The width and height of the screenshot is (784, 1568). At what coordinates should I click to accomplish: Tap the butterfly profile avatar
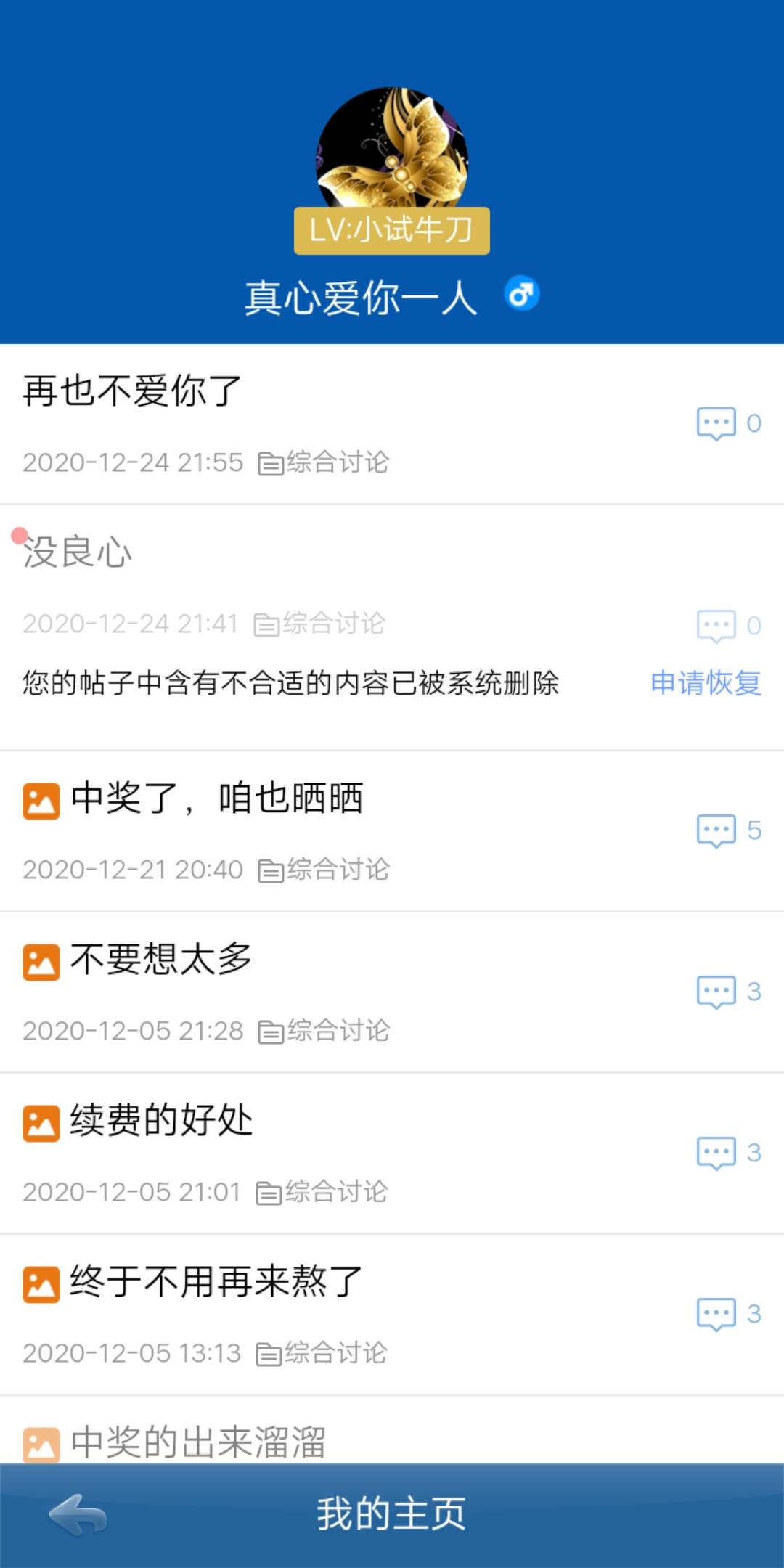pos(392,149)
